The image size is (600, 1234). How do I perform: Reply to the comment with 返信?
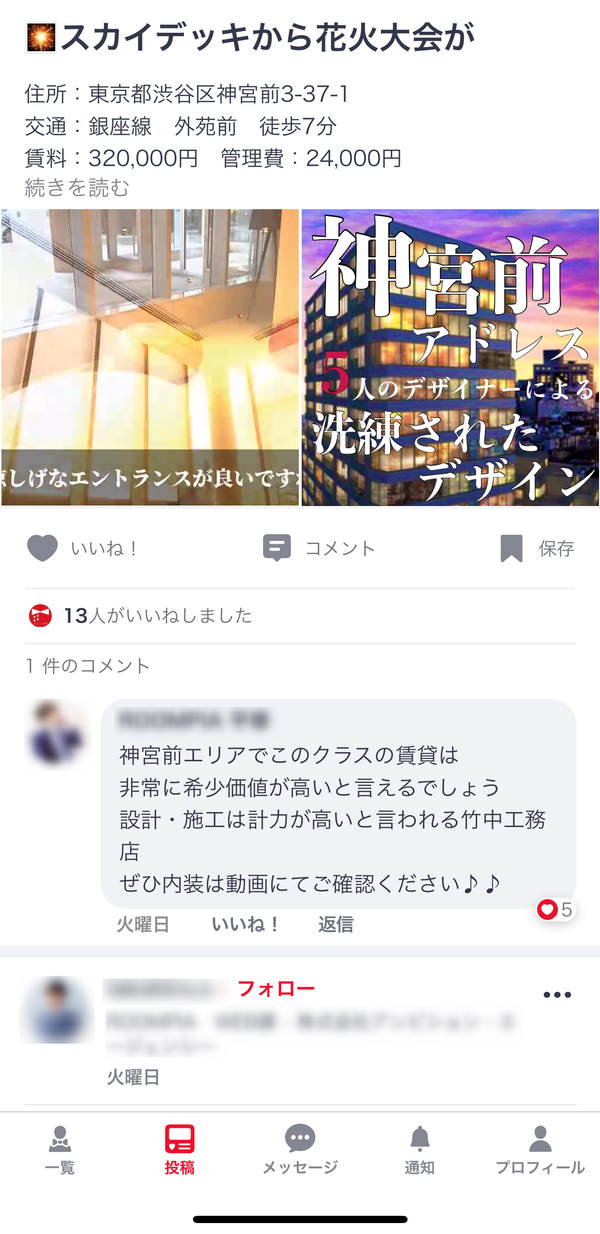tap(336, 924)
